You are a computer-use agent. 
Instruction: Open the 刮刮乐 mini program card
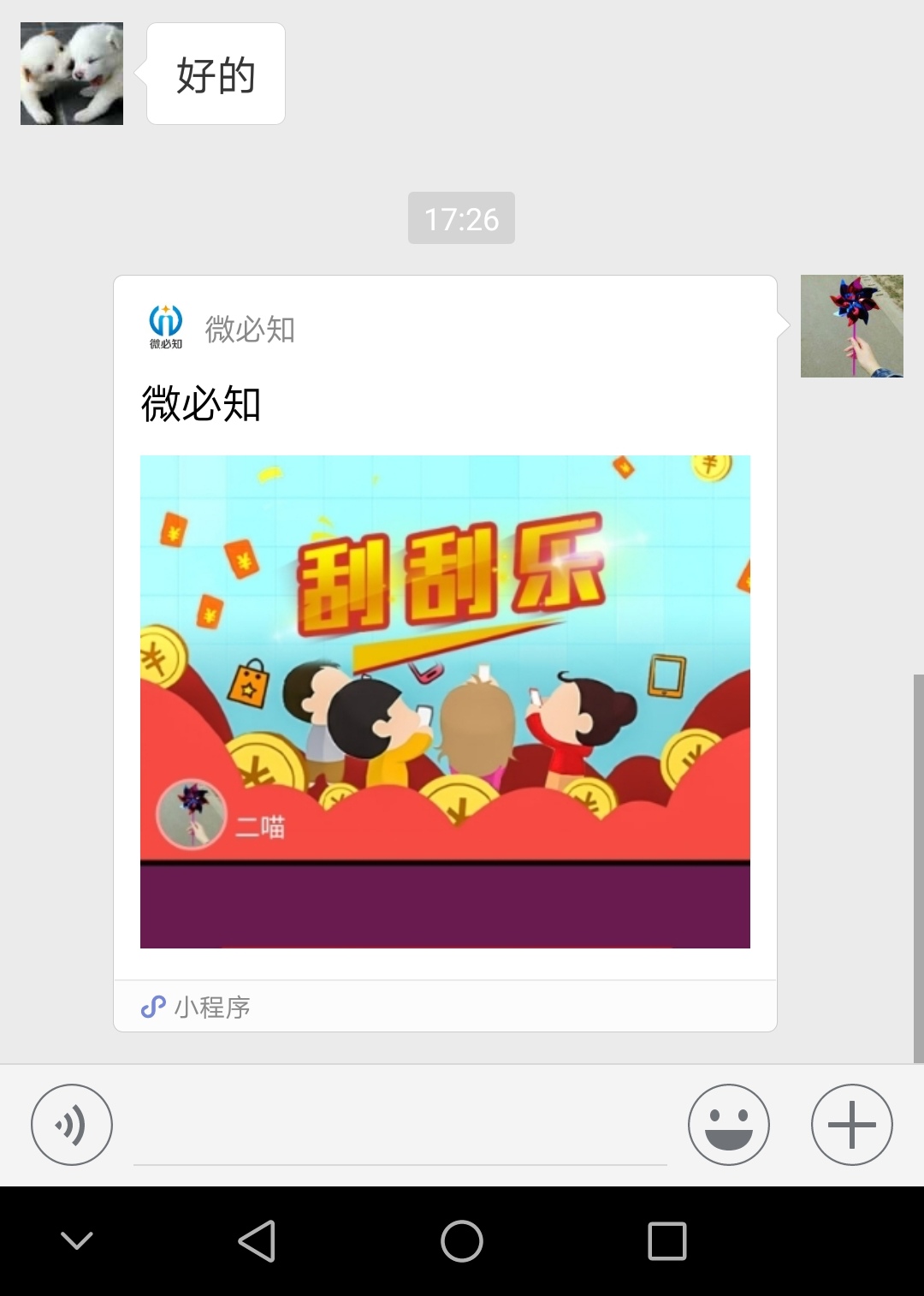tap(444, 702)
